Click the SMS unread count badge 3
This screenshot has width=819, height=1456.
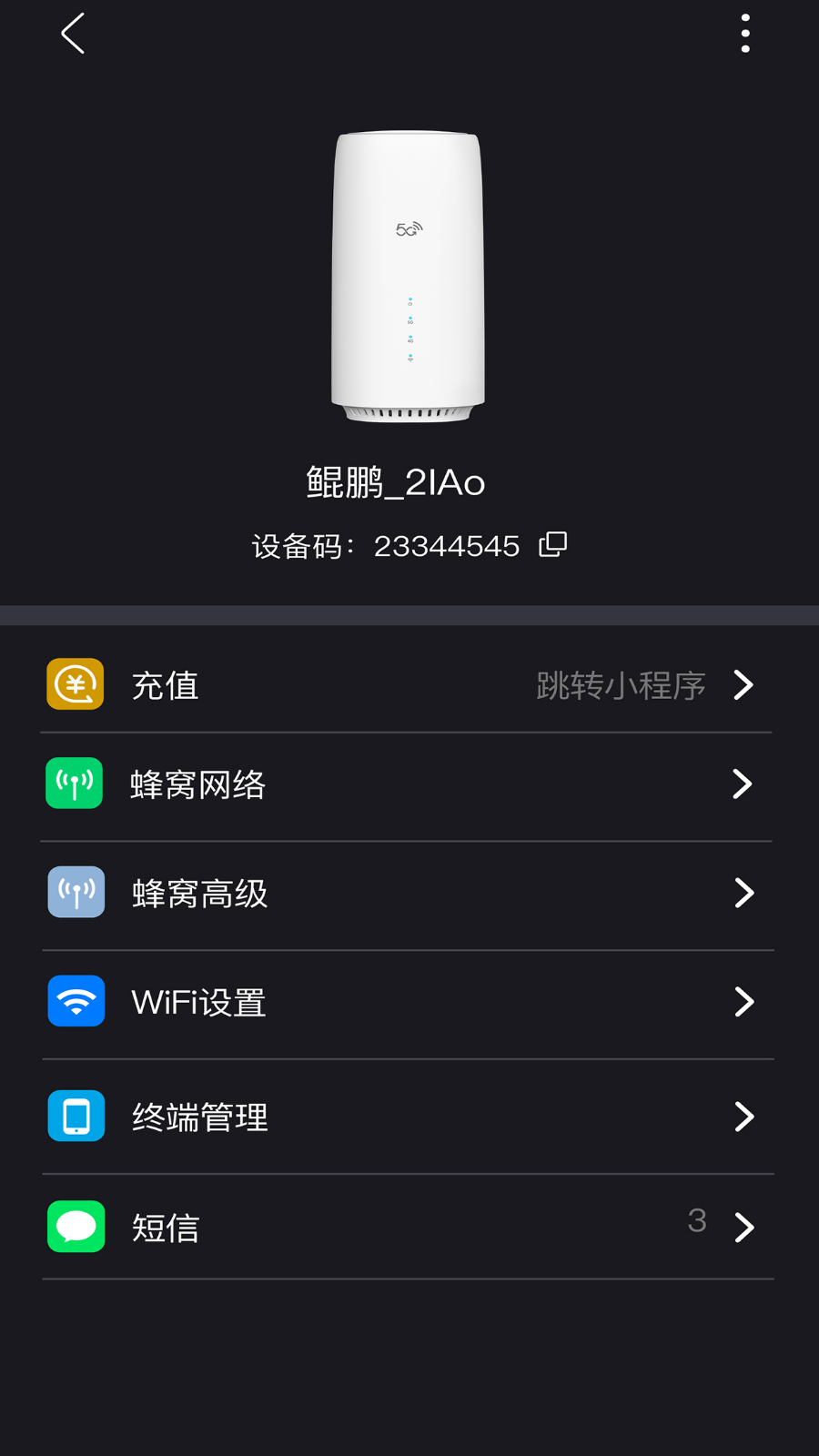point(697,1220)
